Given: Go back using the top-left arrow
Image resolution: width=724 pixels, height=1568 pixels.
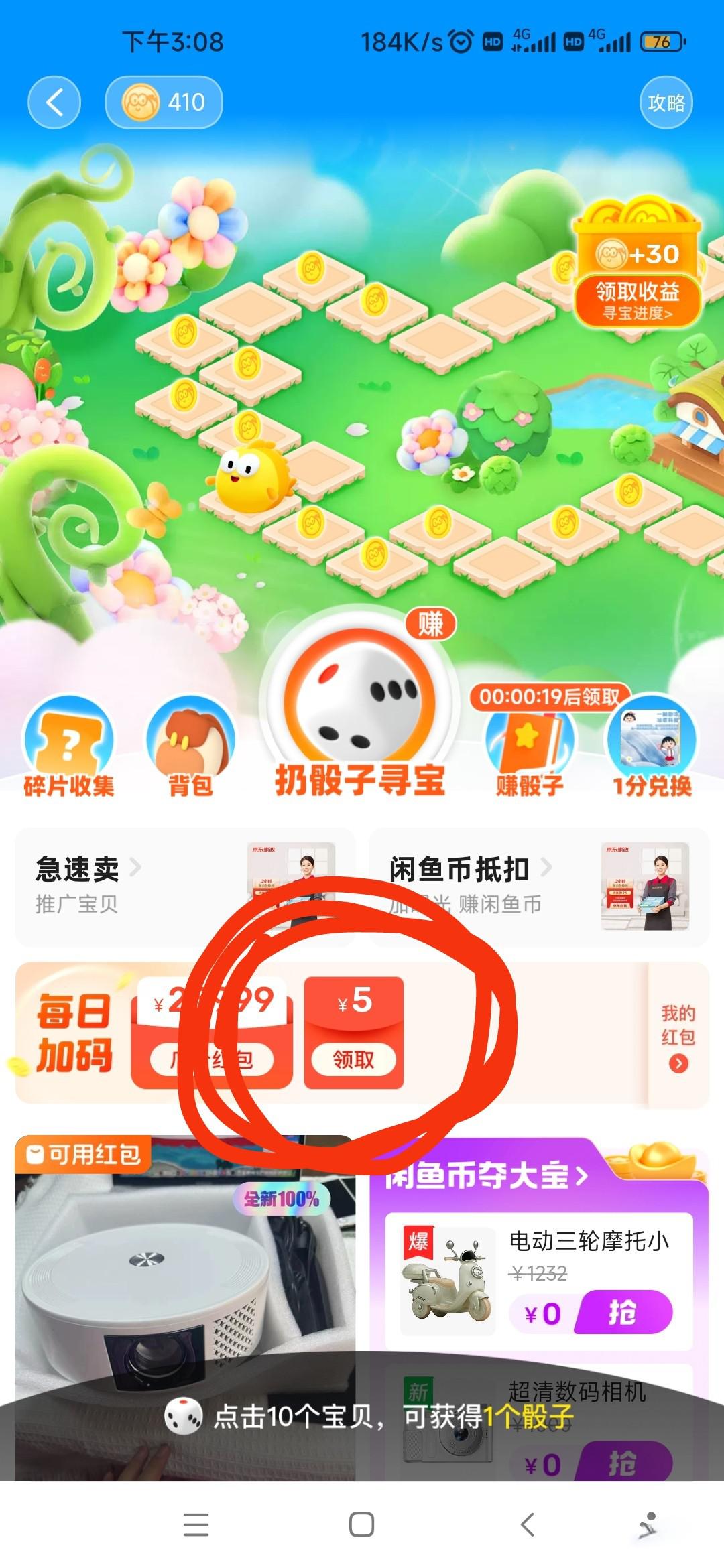Looking at the screenshot, I should [x=54, y=103].
